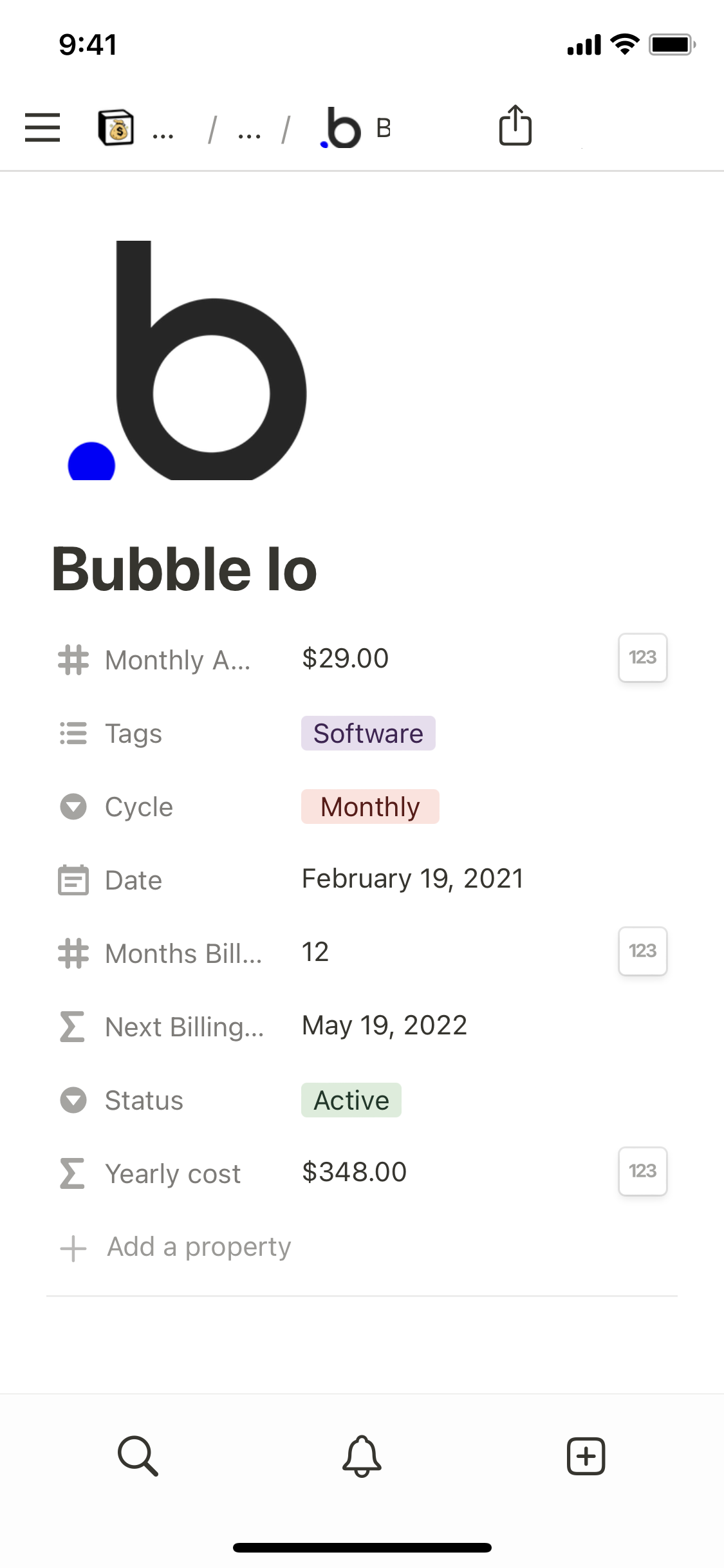Viewport: 724px width, 1568px height.
Task: Open number format for Months Billed
Action: [x=642, y=951]
